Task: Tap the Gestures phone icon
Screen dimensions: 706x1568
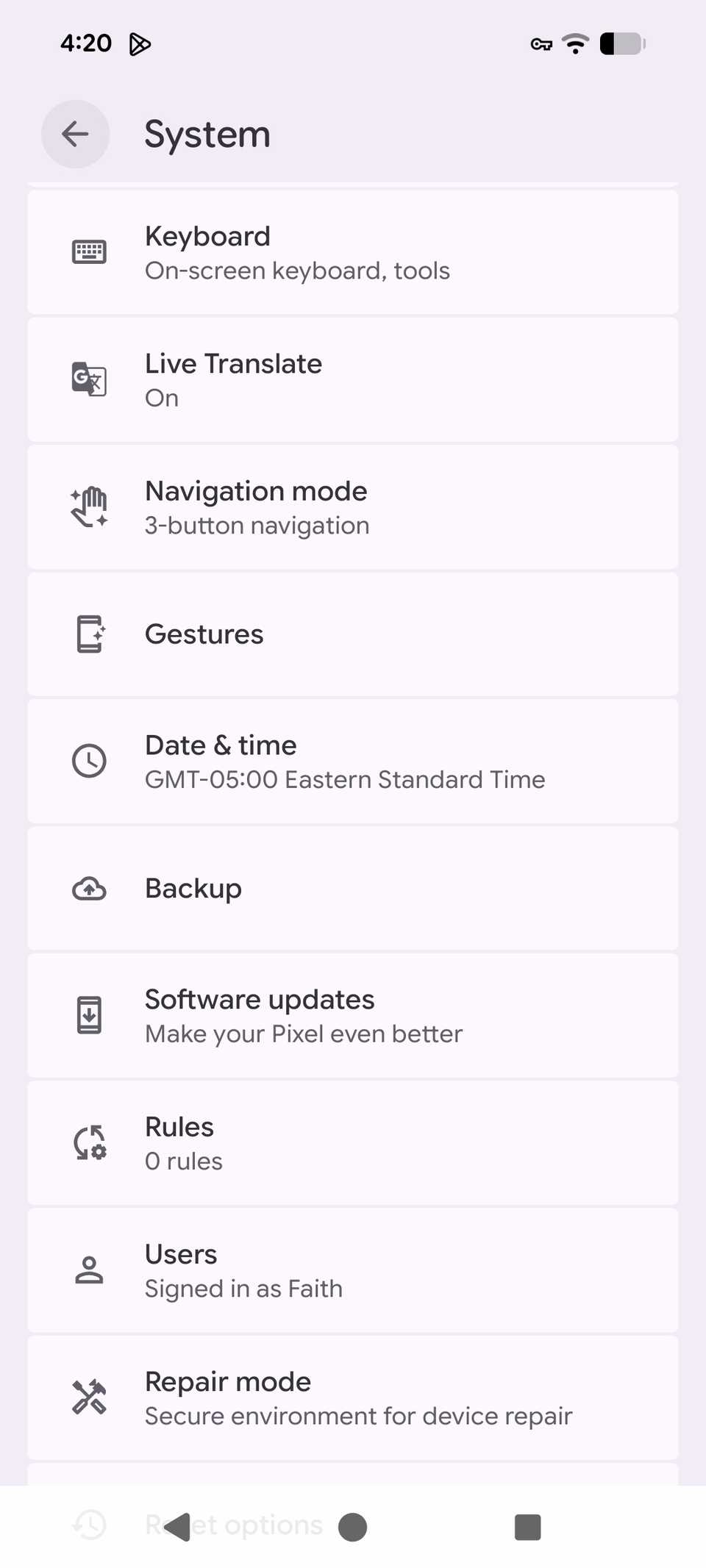Action: pos(89,634)
